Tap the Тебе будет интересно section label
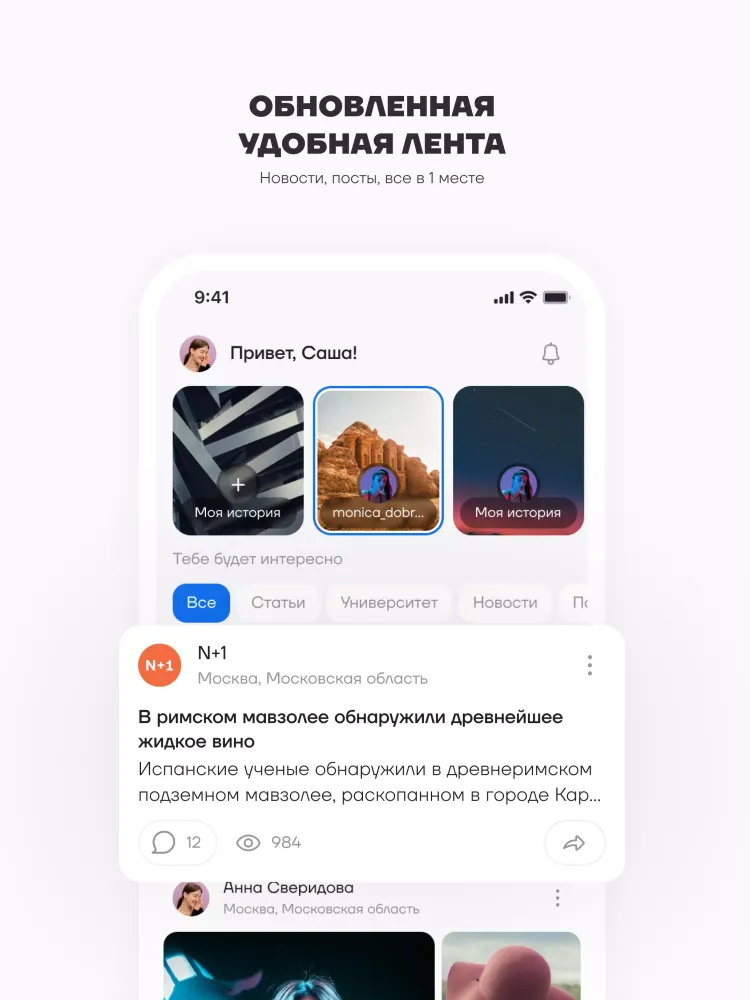750x1000 pixels. coord(259,559)
